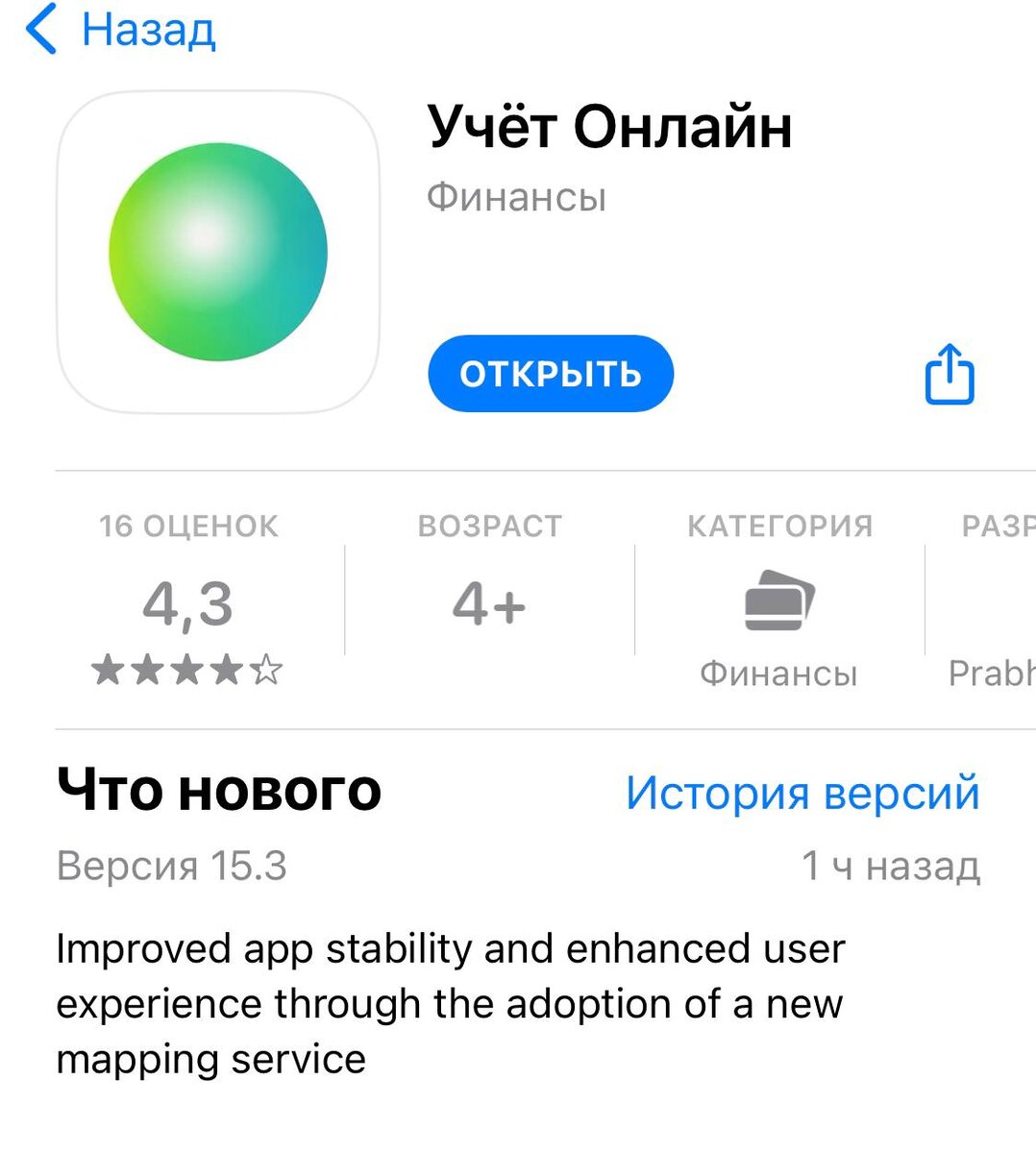Screen dimensions: 1036x1153
Task: Click the back chevron arrow
Action: coord(40,30)
